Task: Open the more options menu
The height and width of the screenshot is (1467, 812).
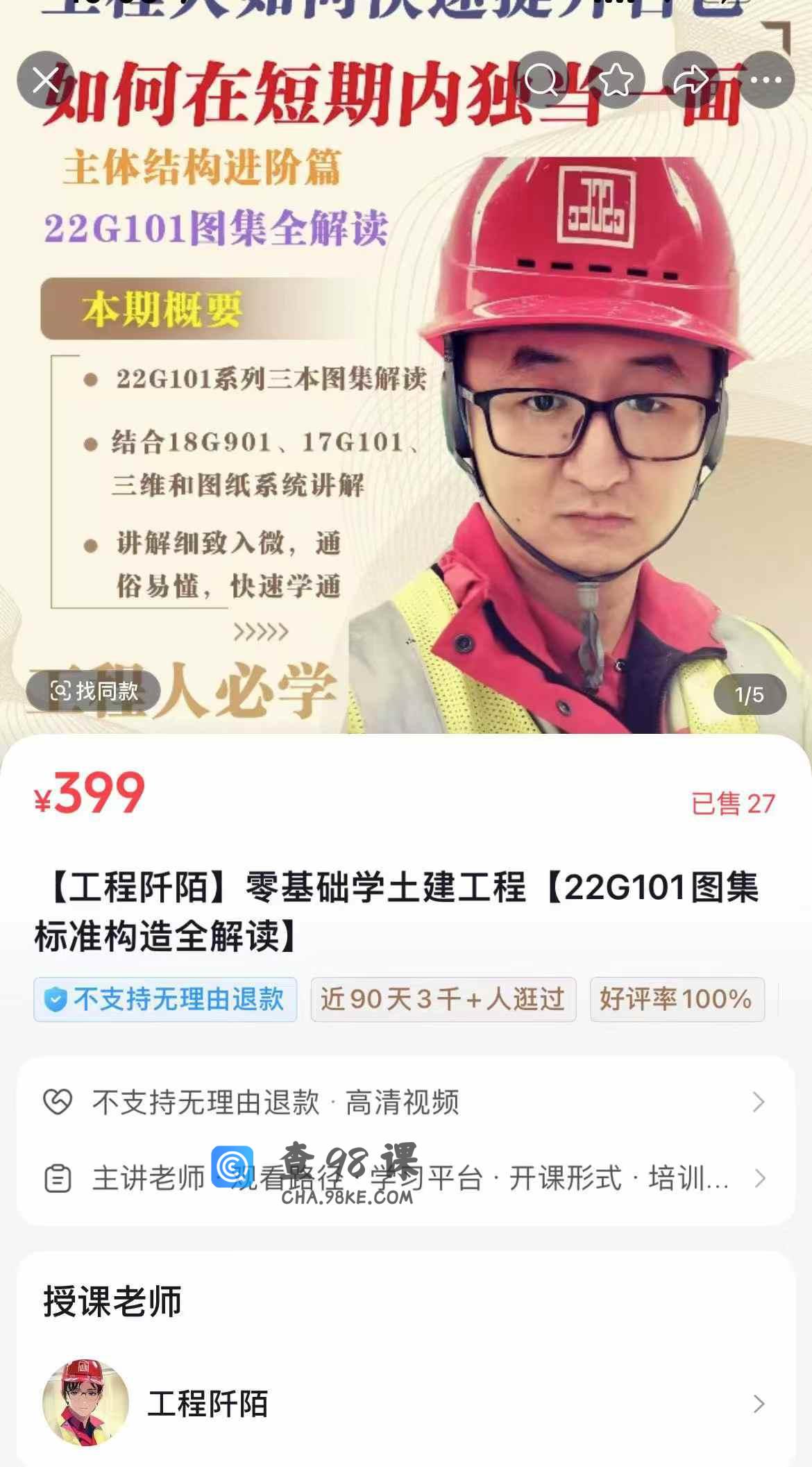Action: coord(766,81)
